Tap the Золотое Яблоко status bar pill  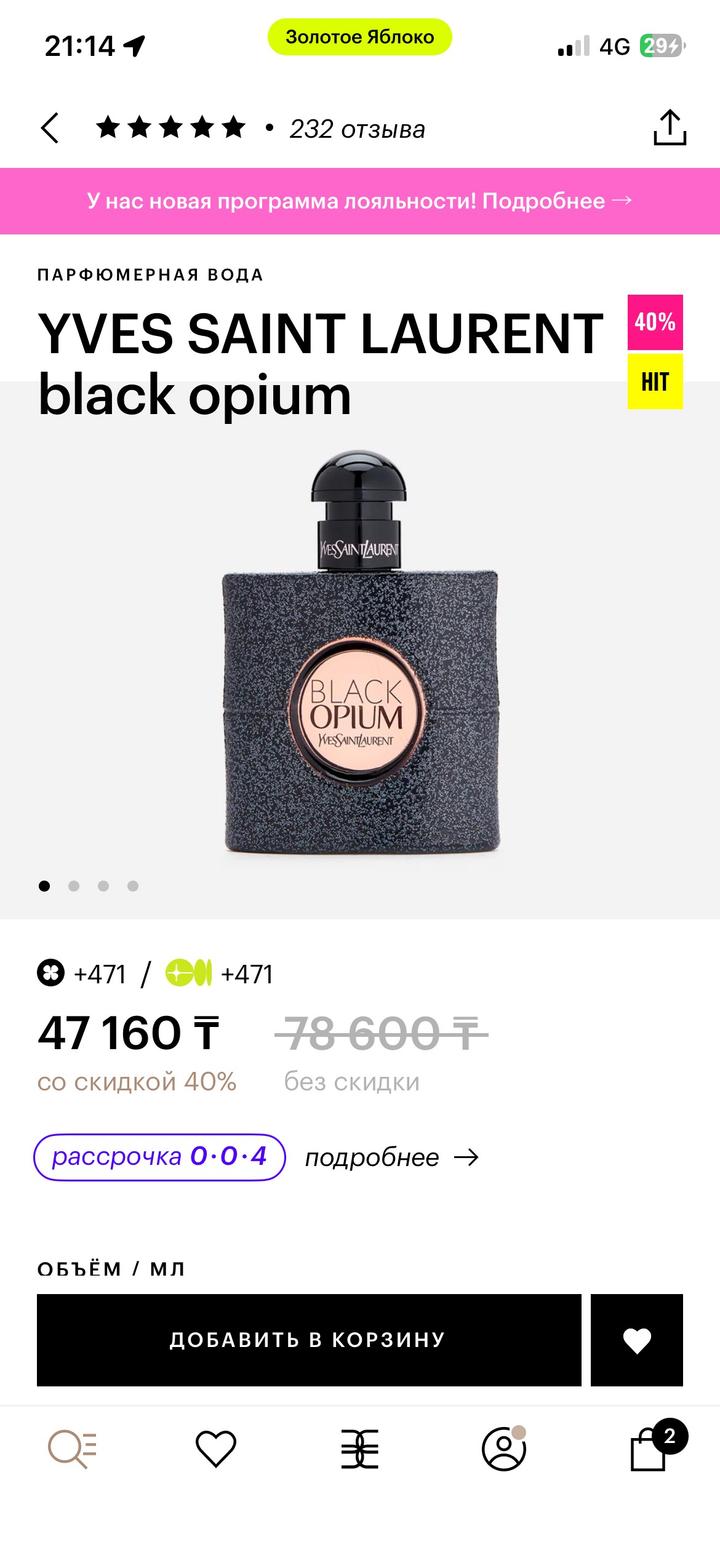360,37
